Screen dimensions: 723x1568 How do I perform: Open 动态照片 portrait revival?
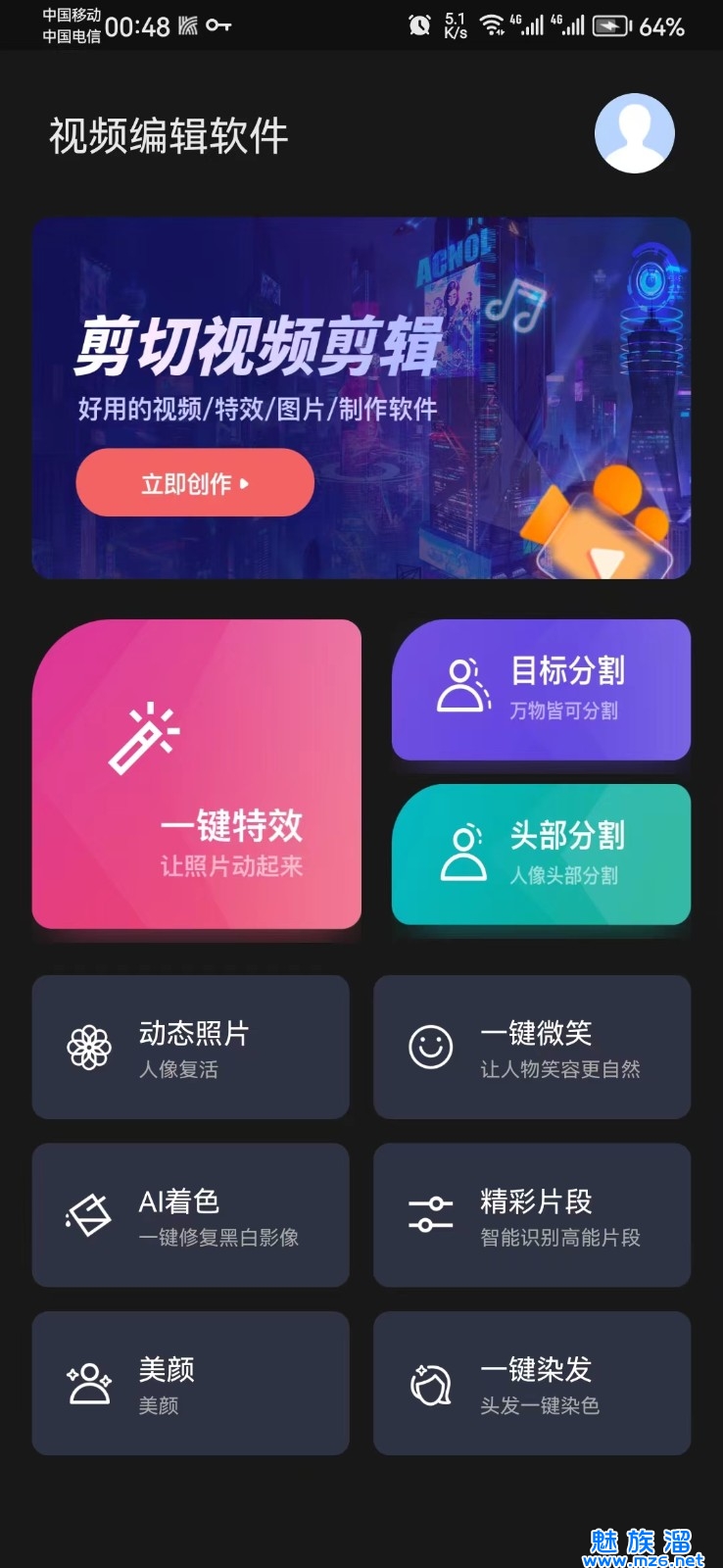191,1047
